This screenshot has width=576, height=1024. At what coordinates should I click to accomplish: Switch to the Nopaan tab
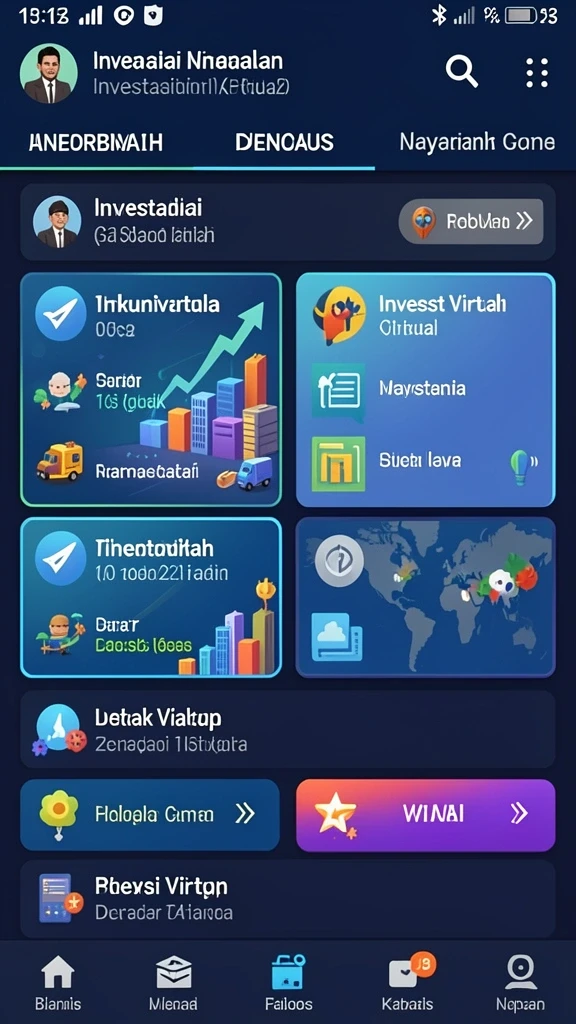520,984
